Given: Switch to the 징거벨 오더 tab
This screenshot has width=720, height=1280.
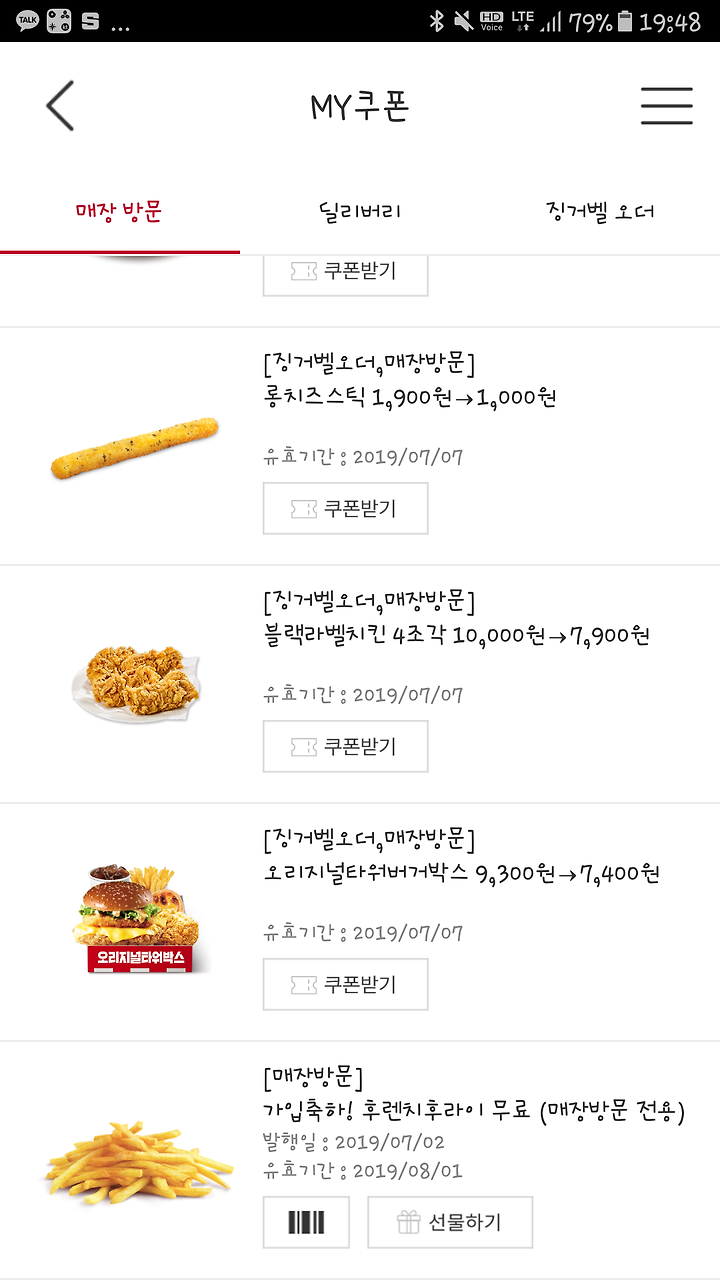Looking at the screenshot, I should click(600, 211).
